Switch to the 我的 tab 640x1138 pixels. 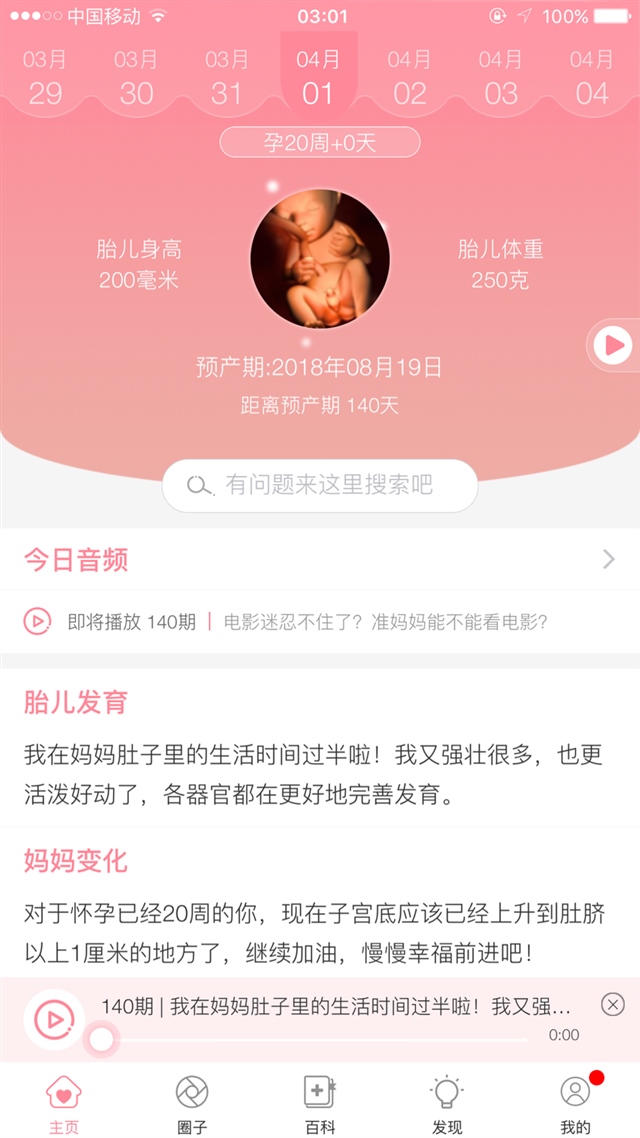(x=575, y=1102)
